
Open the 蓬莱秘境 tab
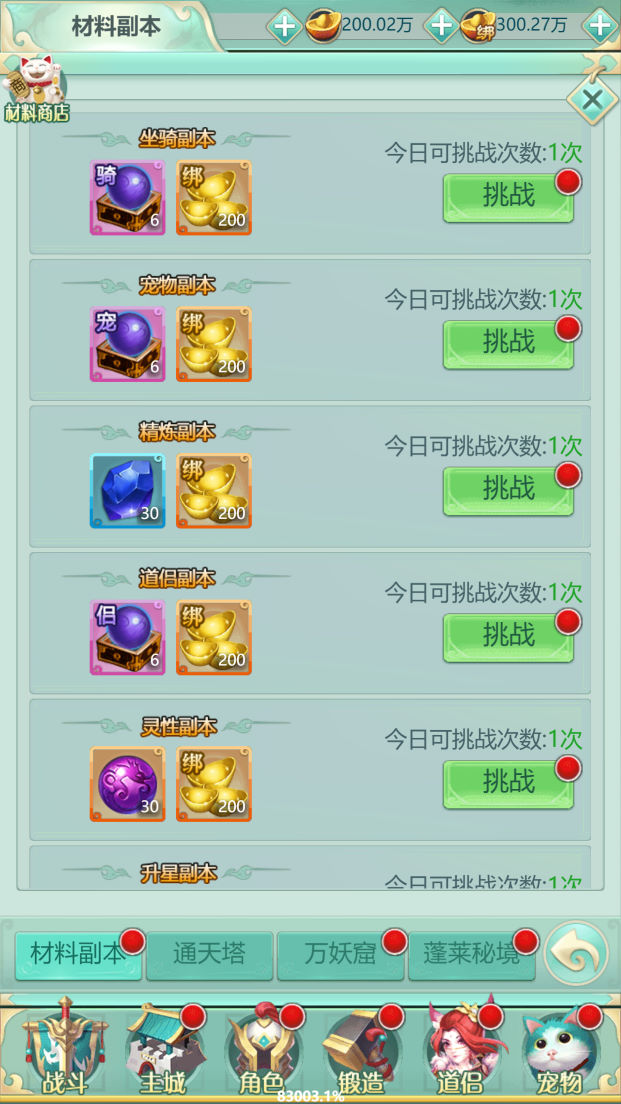coord(472,955)
